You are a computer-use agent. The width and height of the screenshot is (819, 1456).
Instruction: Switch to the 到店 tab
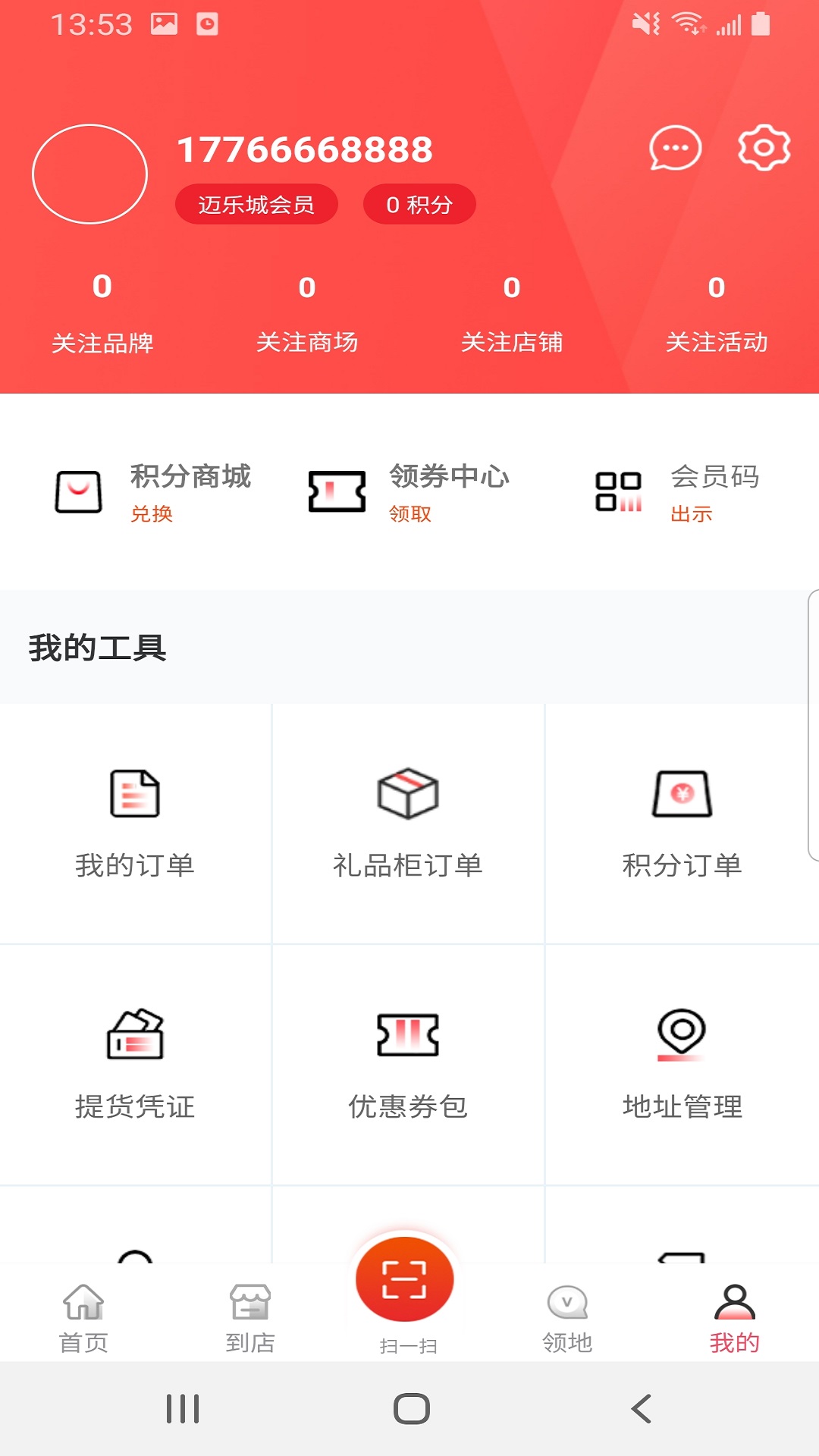[x=250, y=1318]
